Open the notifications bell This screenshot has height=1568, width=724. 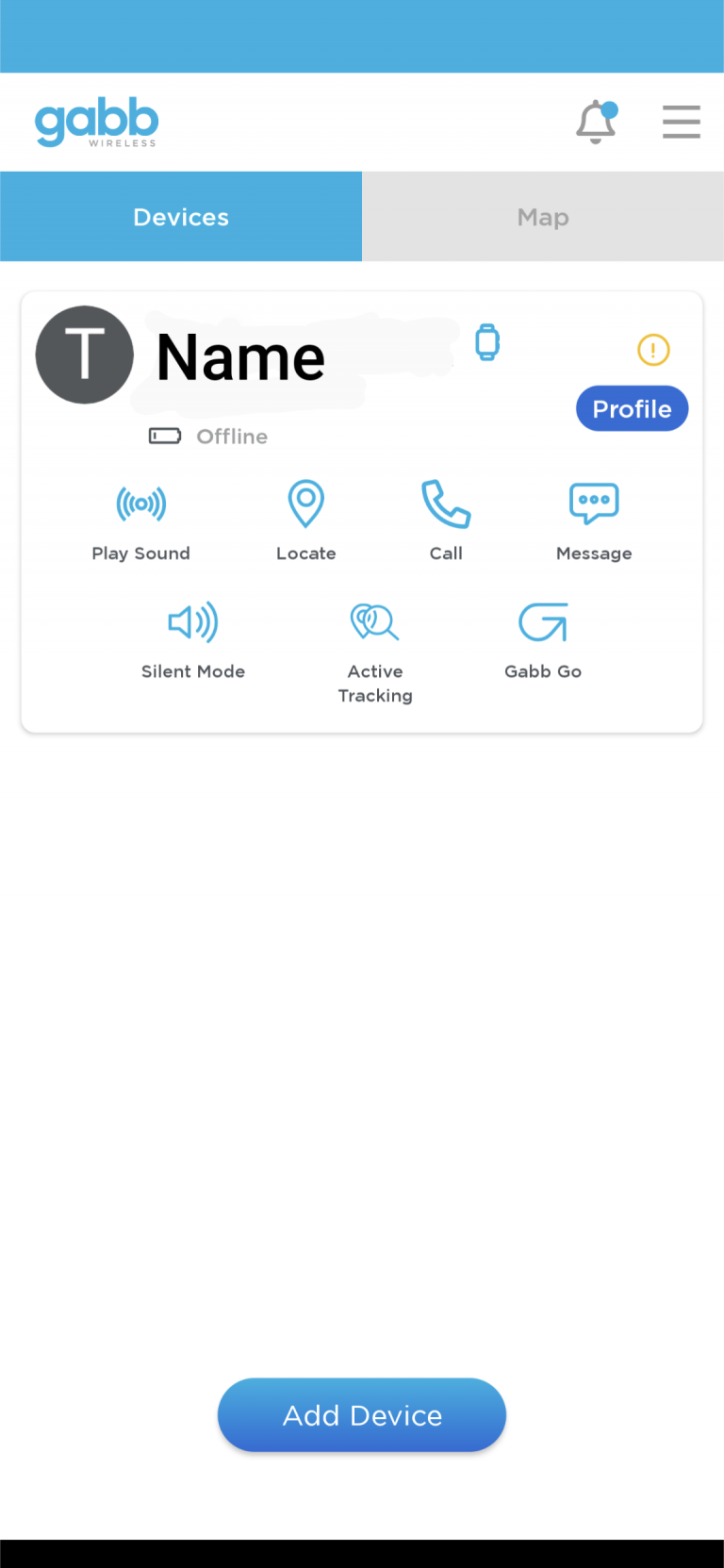[x=596, y=123]
